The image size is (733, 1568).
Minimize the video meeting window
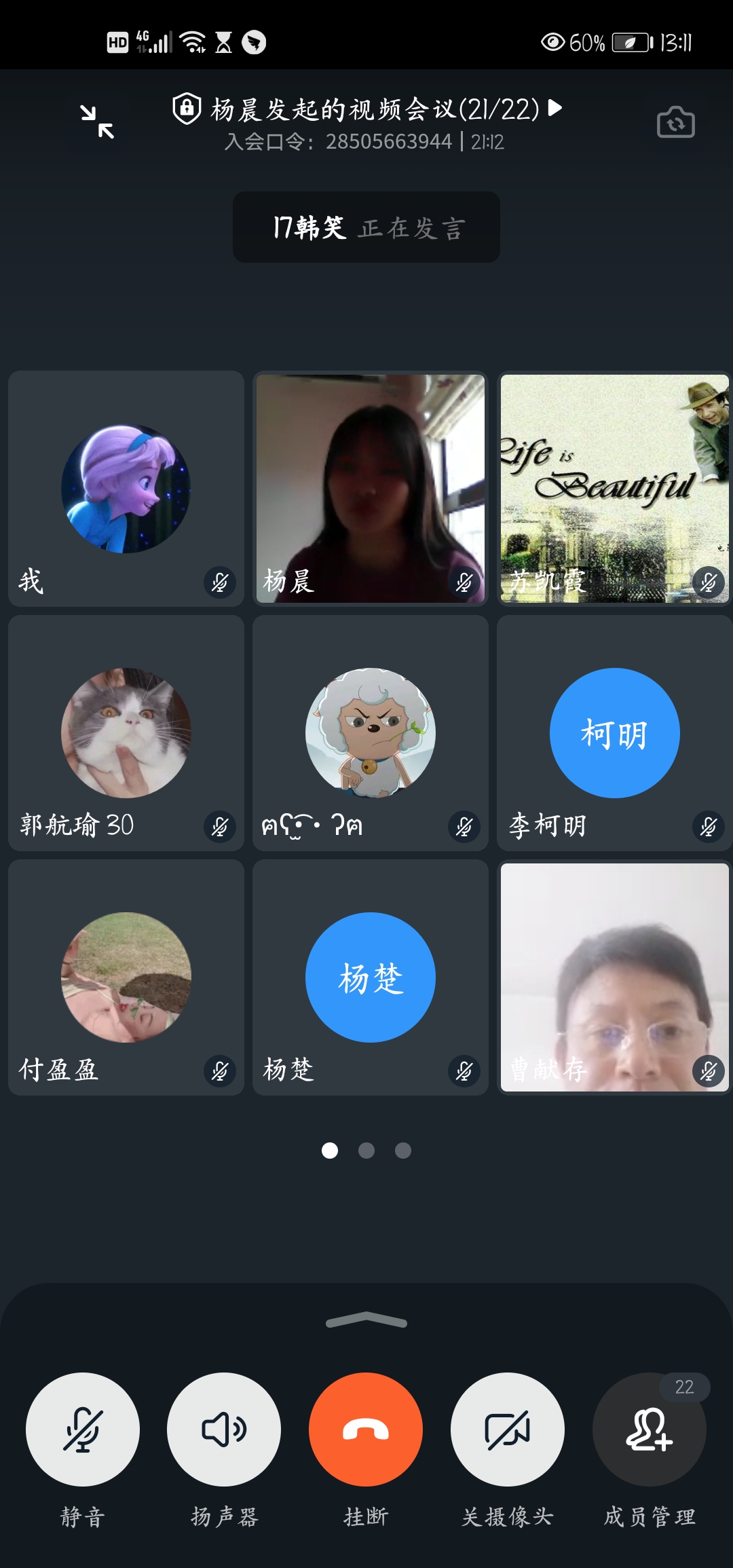pos(97,122)
